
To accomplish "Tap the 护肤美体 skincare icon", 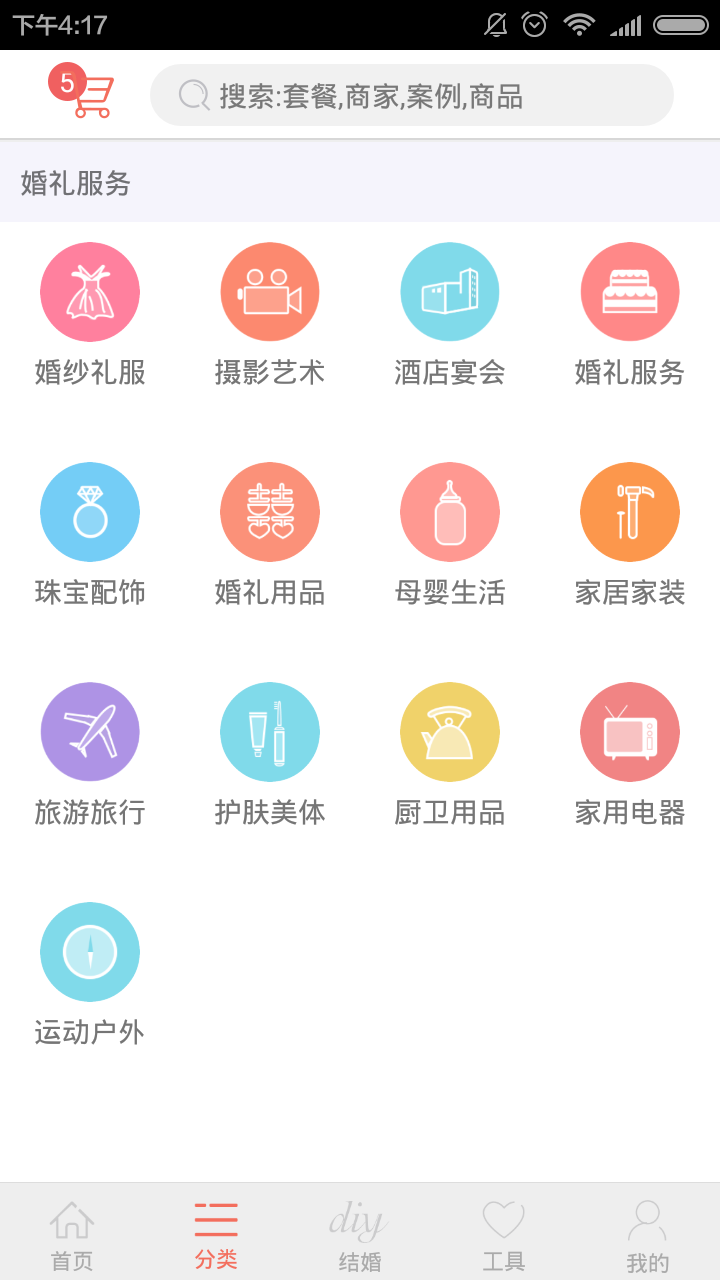I will (x=270, y=731).
